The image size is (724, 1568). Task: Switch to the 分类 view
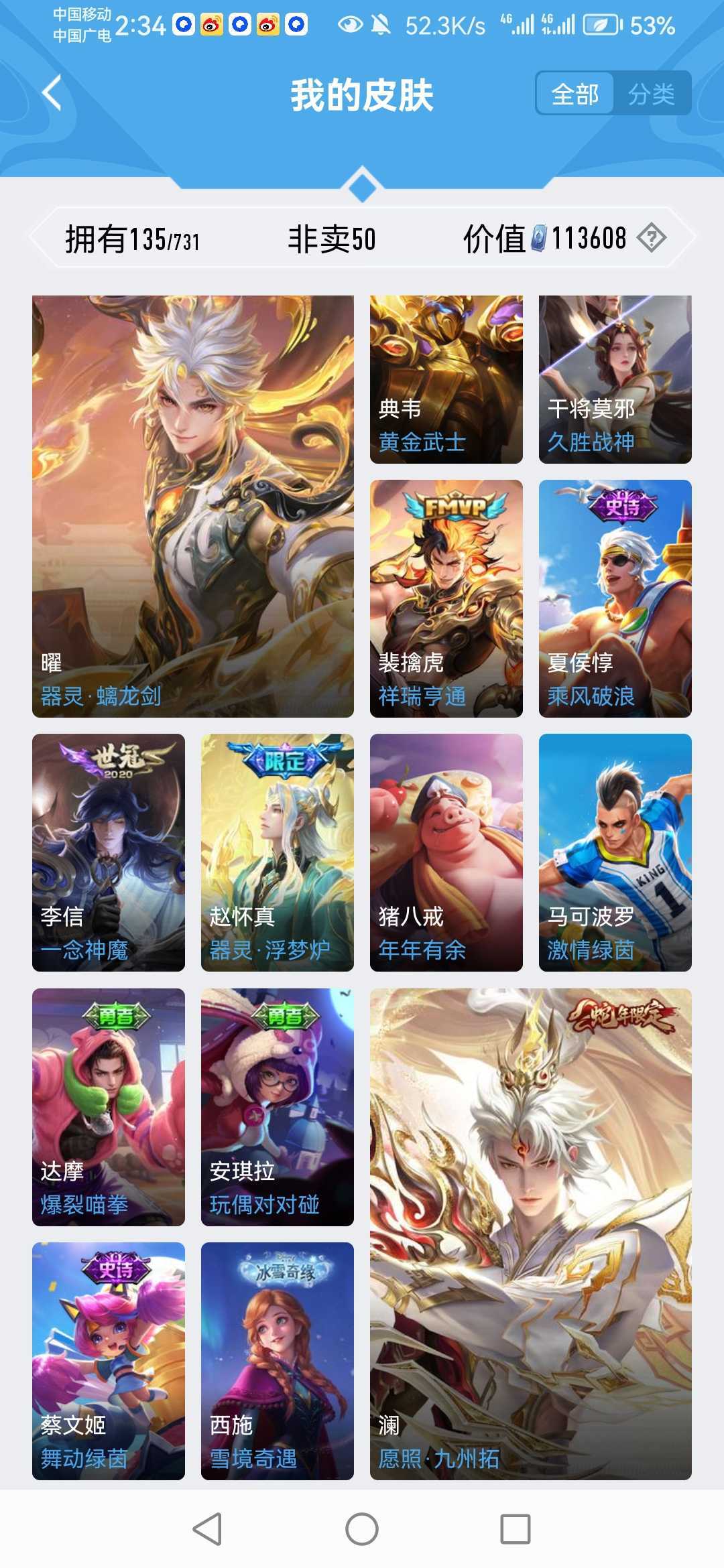pyautogui.click(x=651, y=93)
